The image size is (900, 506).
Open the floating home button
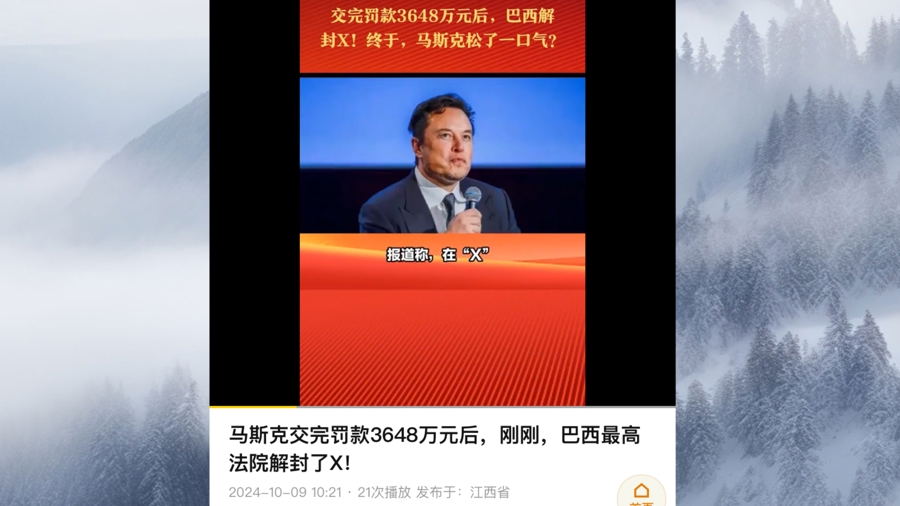[641, 492]
